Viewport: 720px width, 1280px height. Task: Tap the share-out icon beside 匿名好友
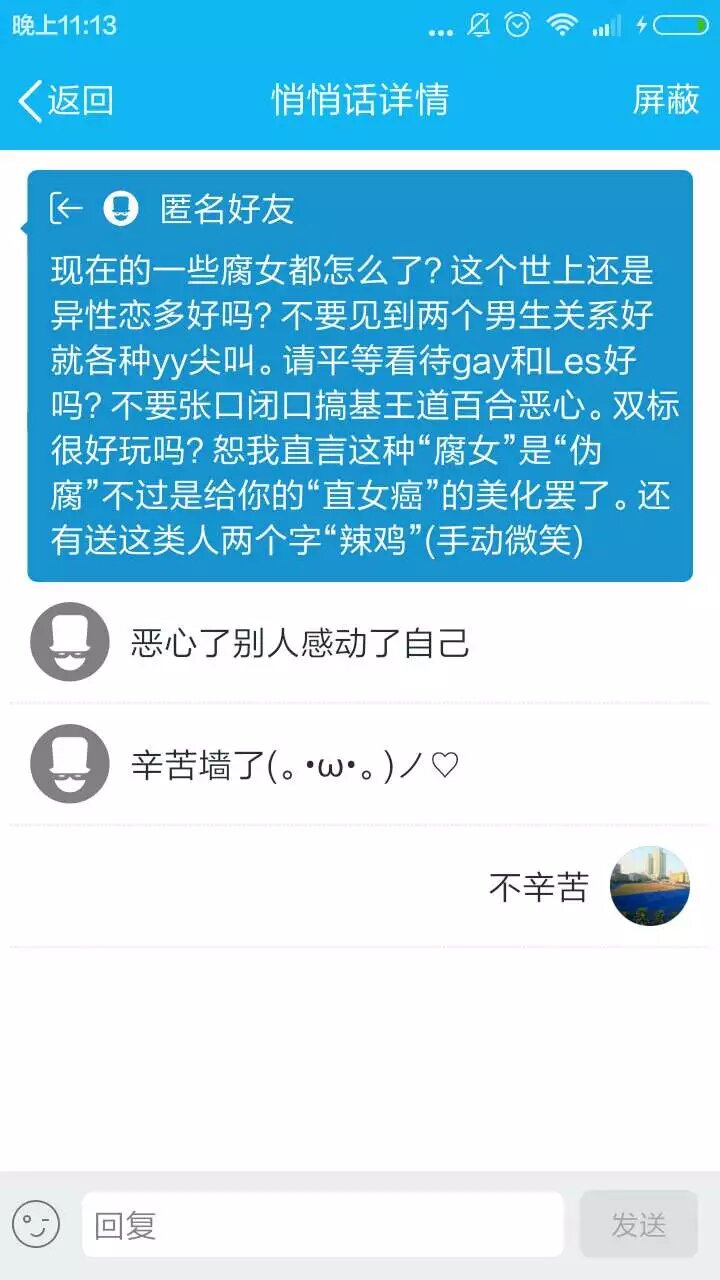click(66, 208)
